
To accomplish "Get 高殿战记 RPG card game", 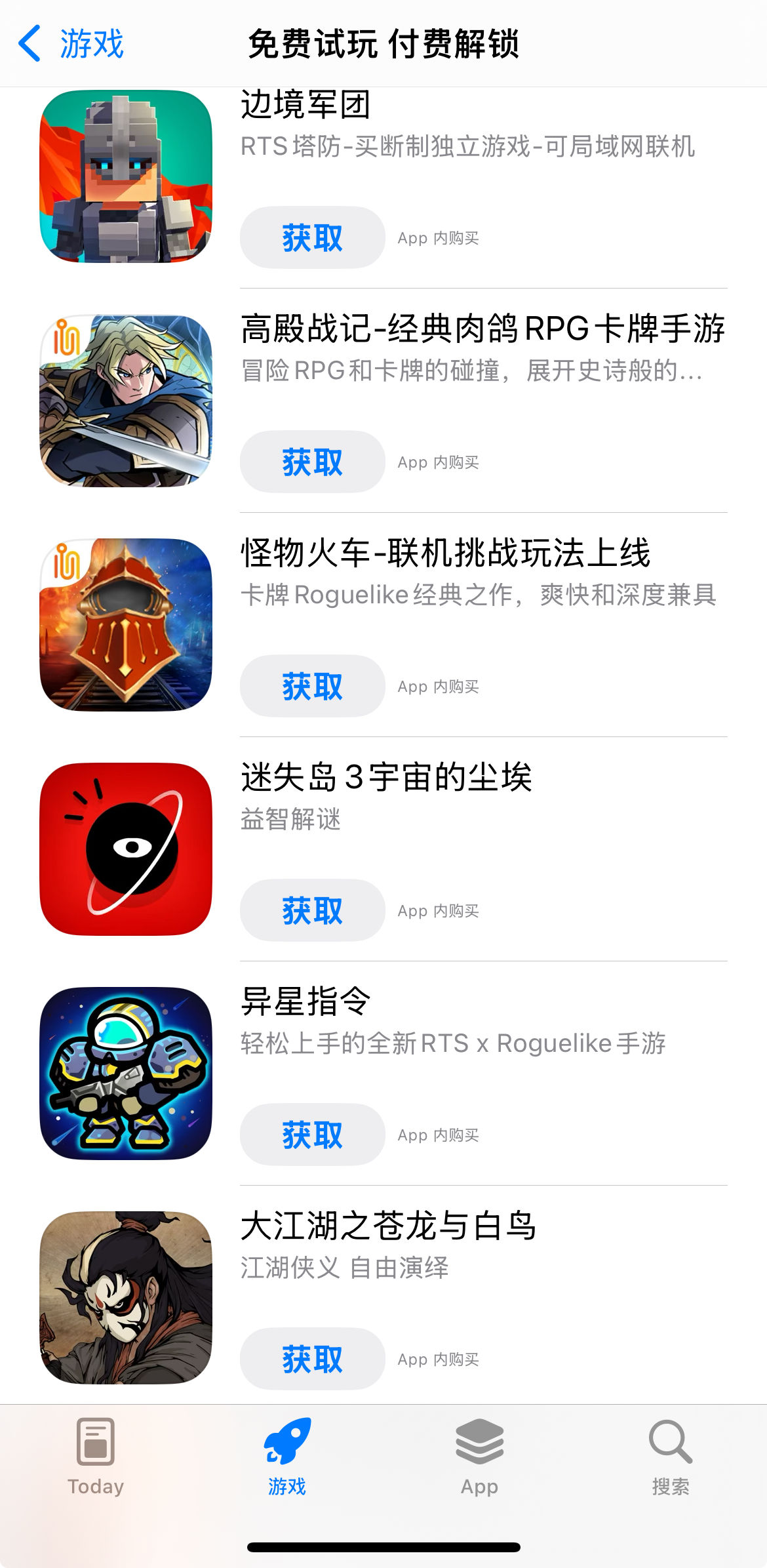I will (312, 462).
